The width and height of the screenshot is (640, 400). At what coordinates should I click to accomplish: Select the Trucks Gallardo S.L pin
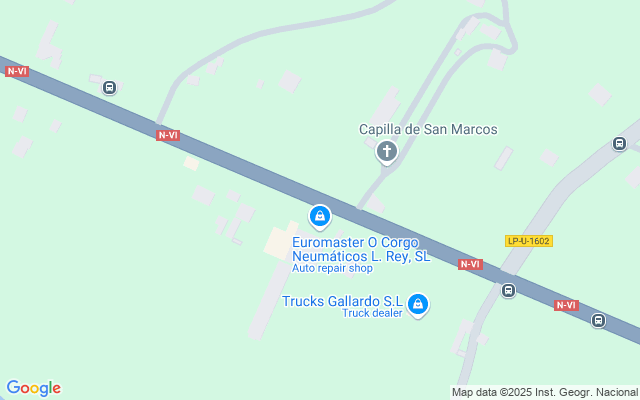pyautogui.click(x=419, y=304)
